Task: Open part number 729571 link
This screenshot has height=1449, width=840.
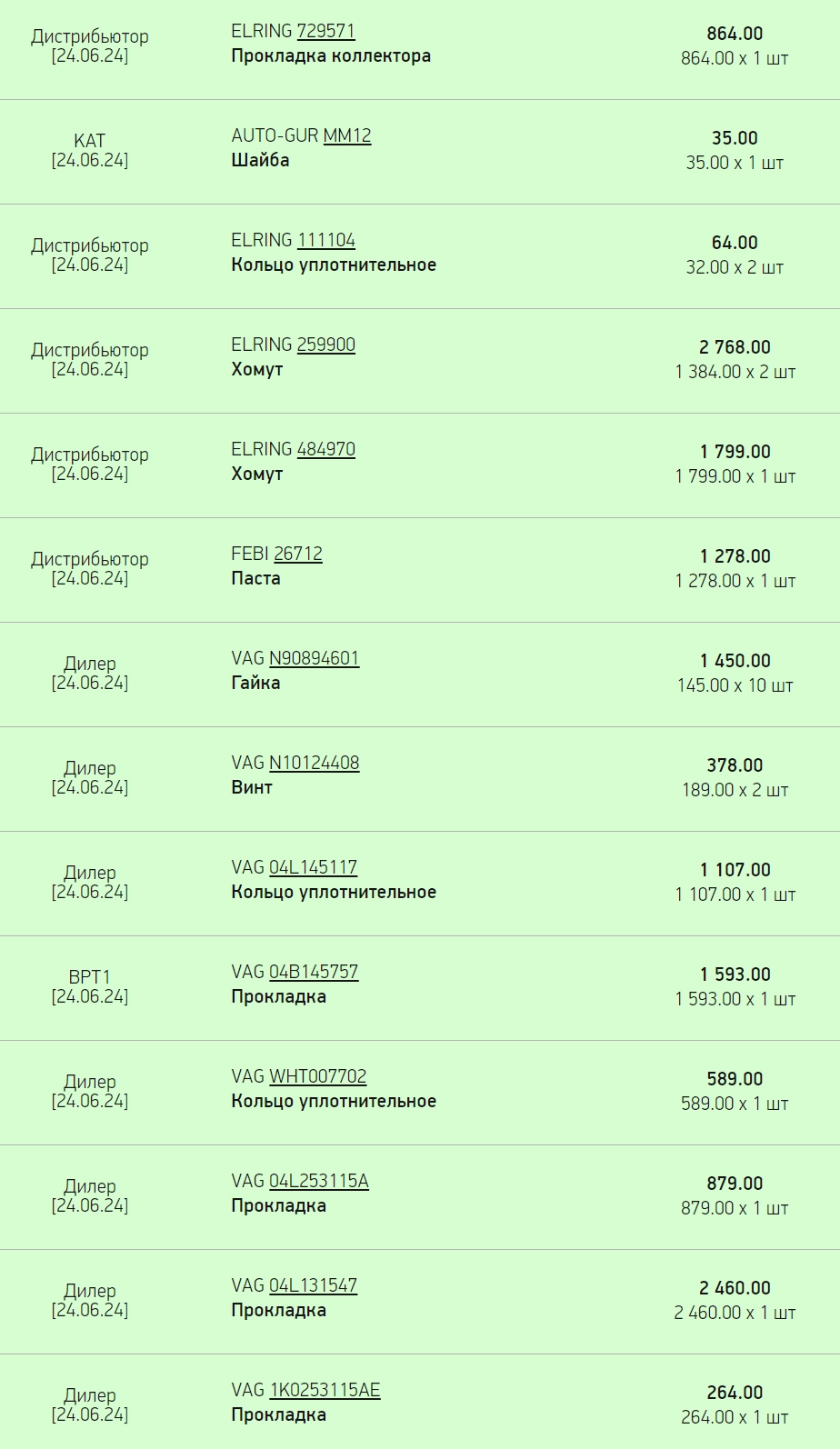Action: click(x=325, y=31)
